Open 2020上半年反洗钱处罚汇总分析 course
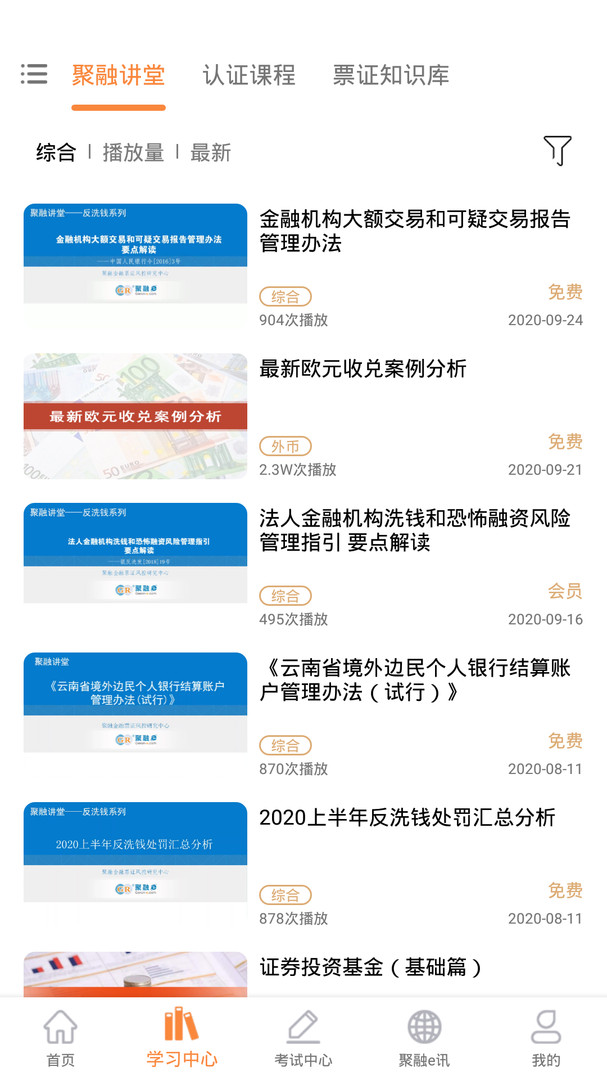Screen dimensions: 607x1080 pos(407,817)
